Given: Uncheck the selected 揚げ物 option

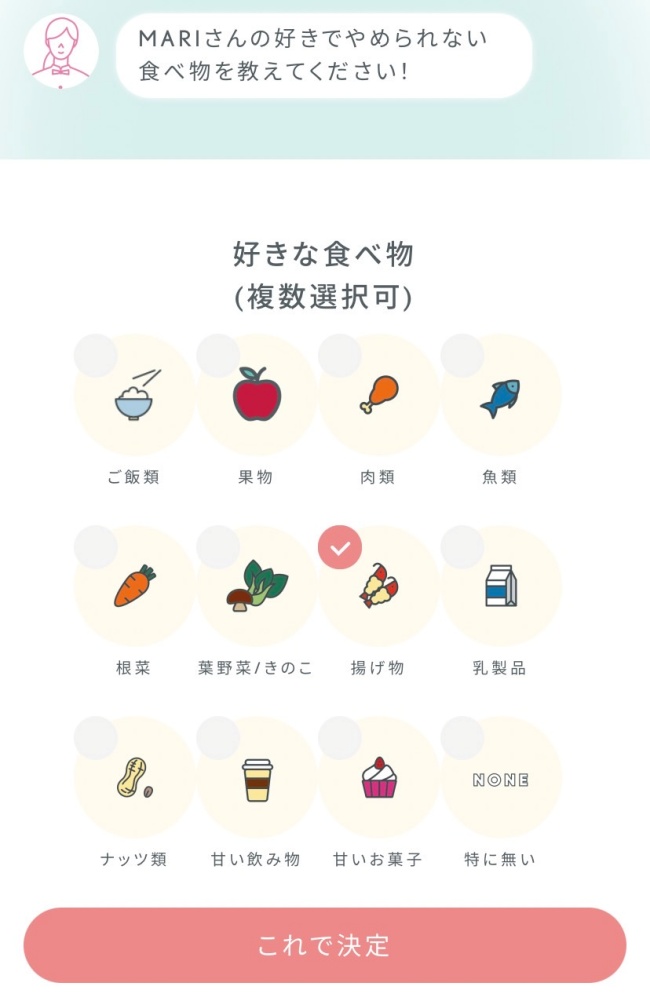Looking at the screenshot, I should (x=378, y=586).
